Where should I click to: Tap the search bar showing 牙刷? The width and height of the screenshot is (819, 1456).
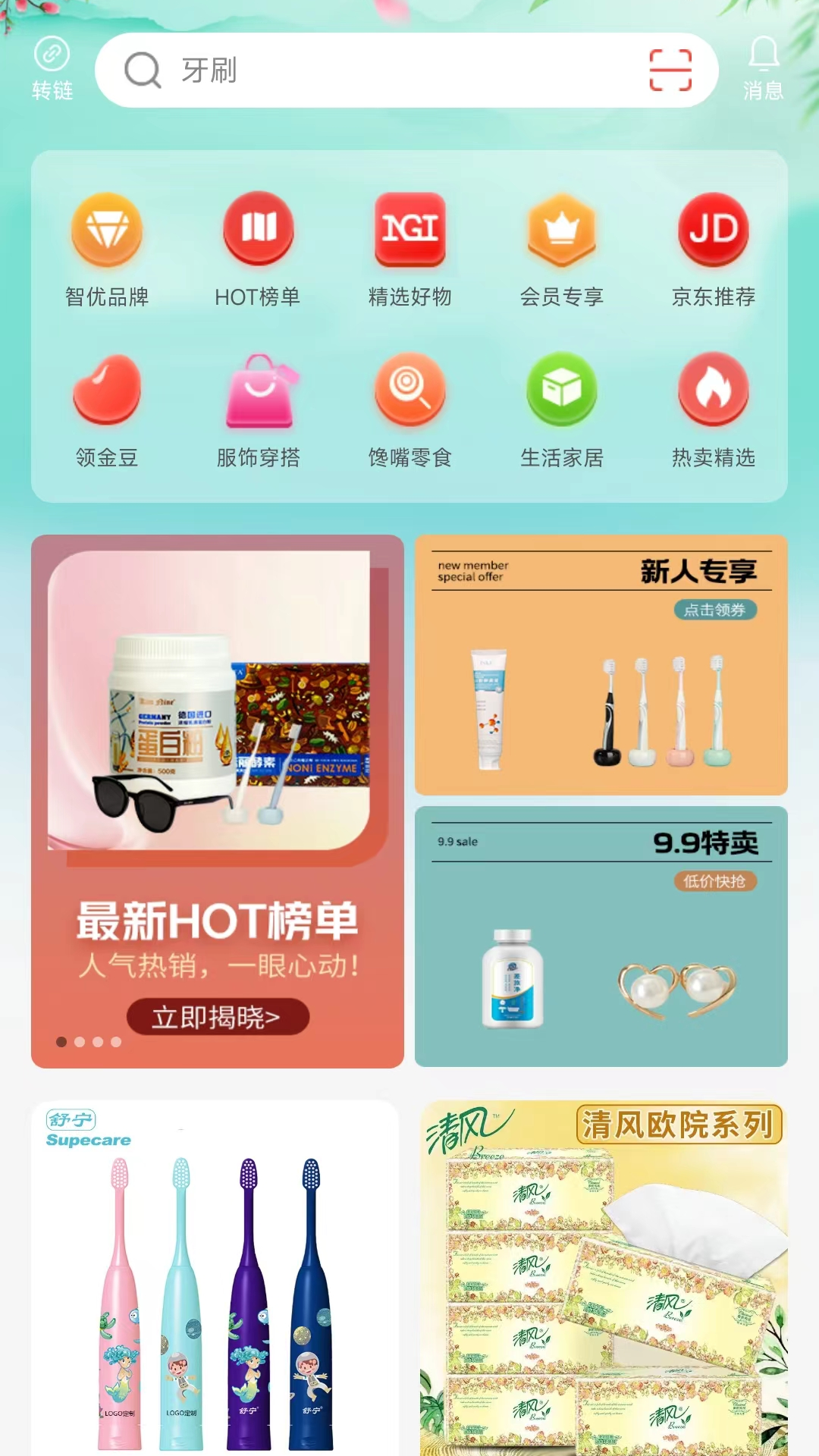click(379, 70)
